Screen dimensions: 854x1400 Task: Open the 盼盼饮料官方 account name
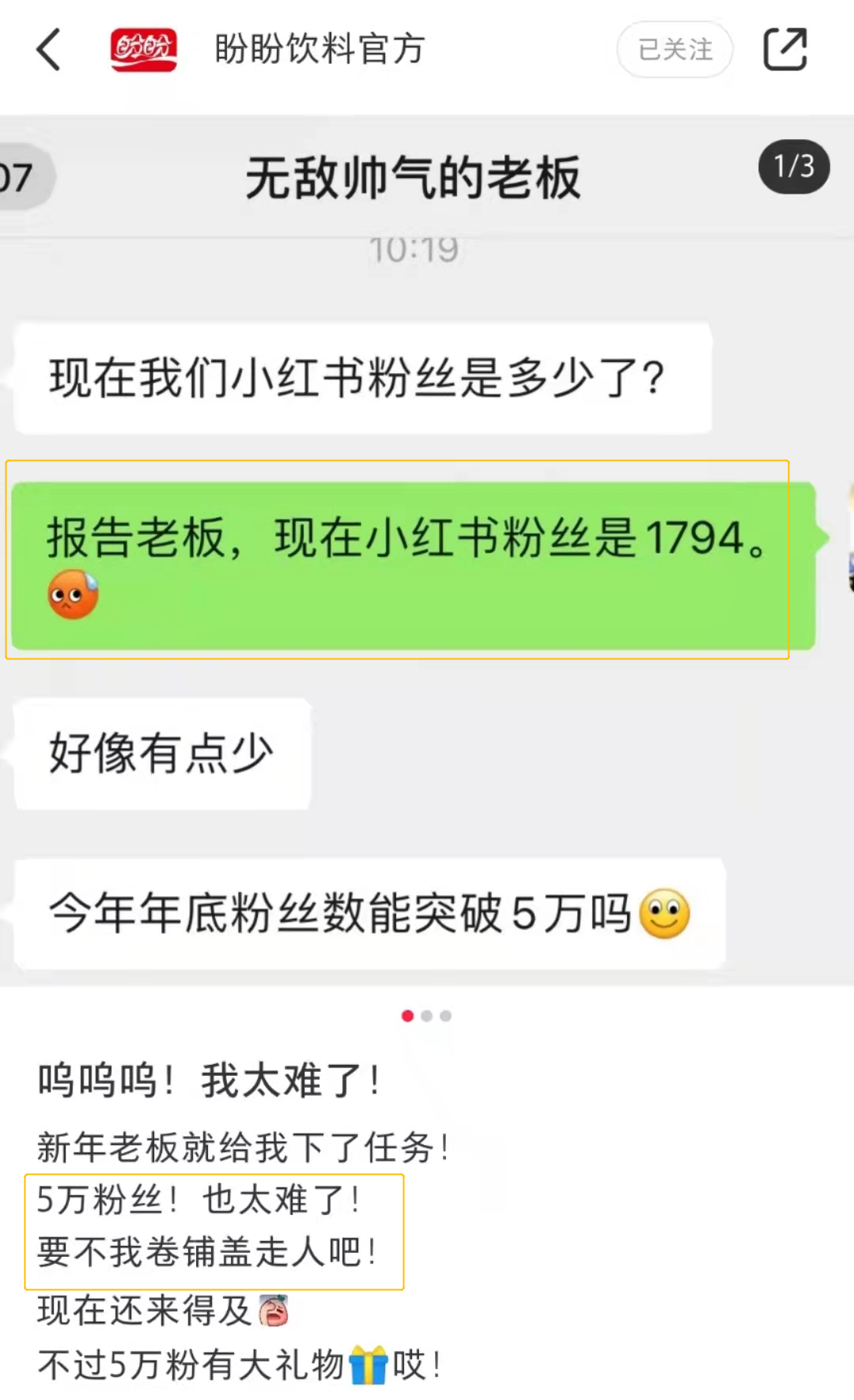[x=320, y=49]
